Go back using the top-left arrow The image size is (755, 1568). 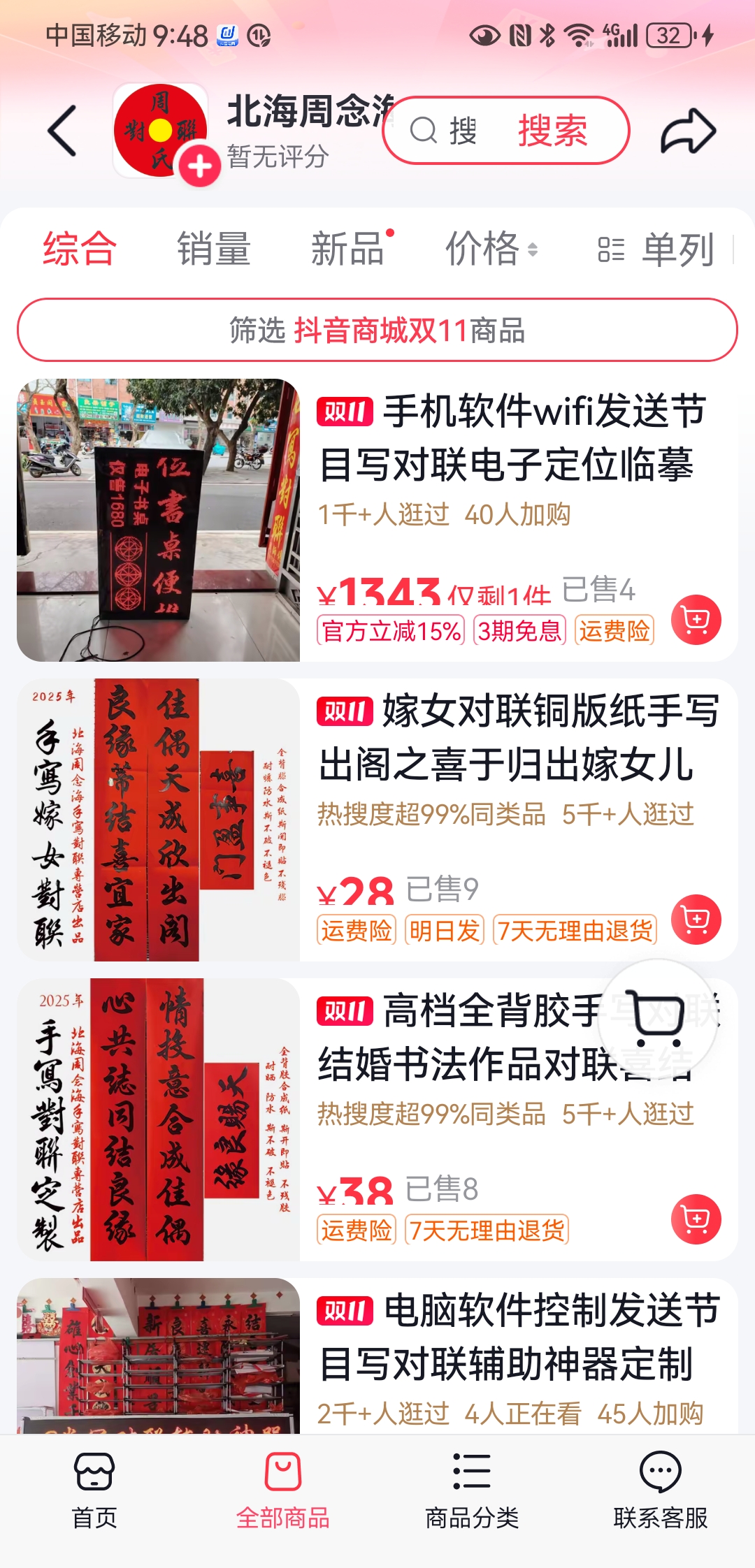coord(62,131)
